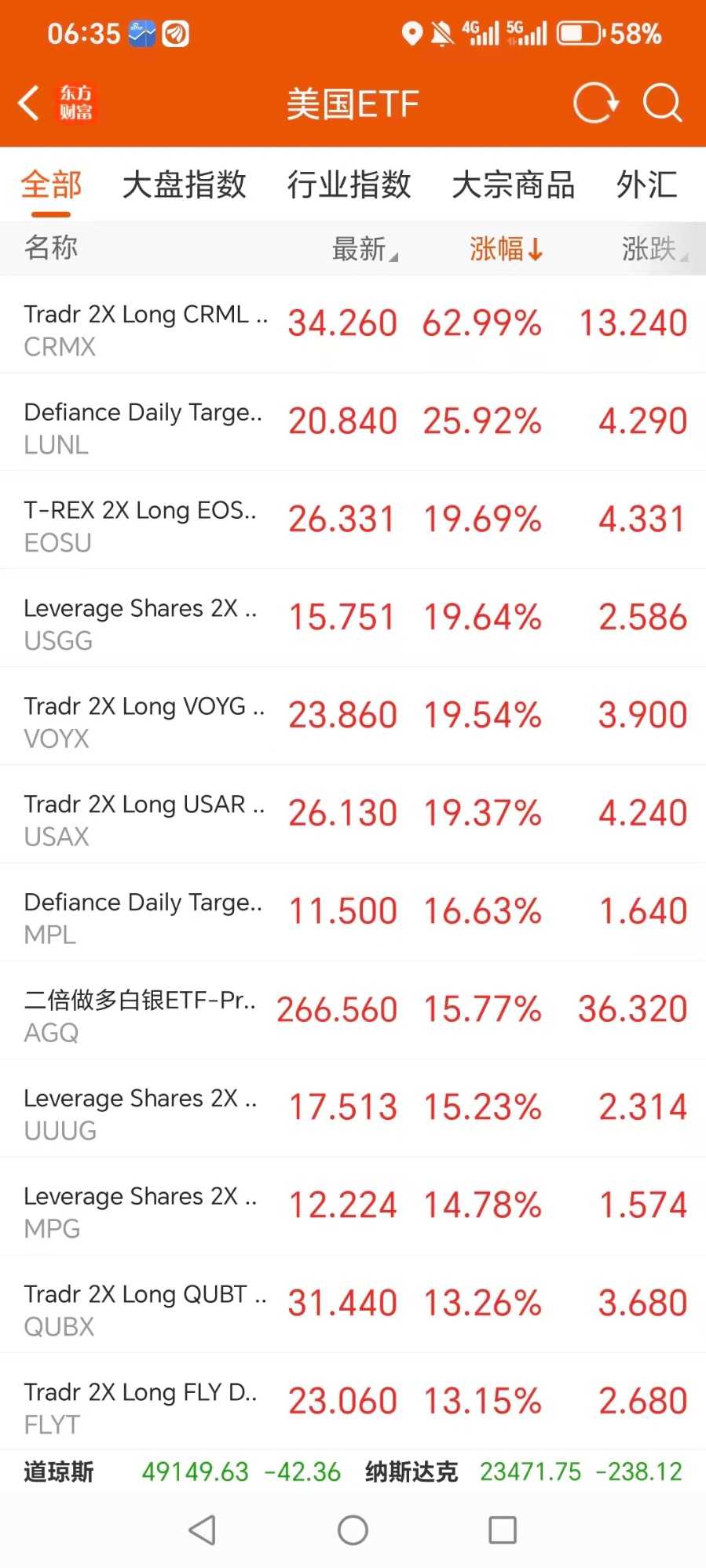This screenshot has width=706, height=1568.
Task: Open the 外汇 tab
Action: (646, 185)
